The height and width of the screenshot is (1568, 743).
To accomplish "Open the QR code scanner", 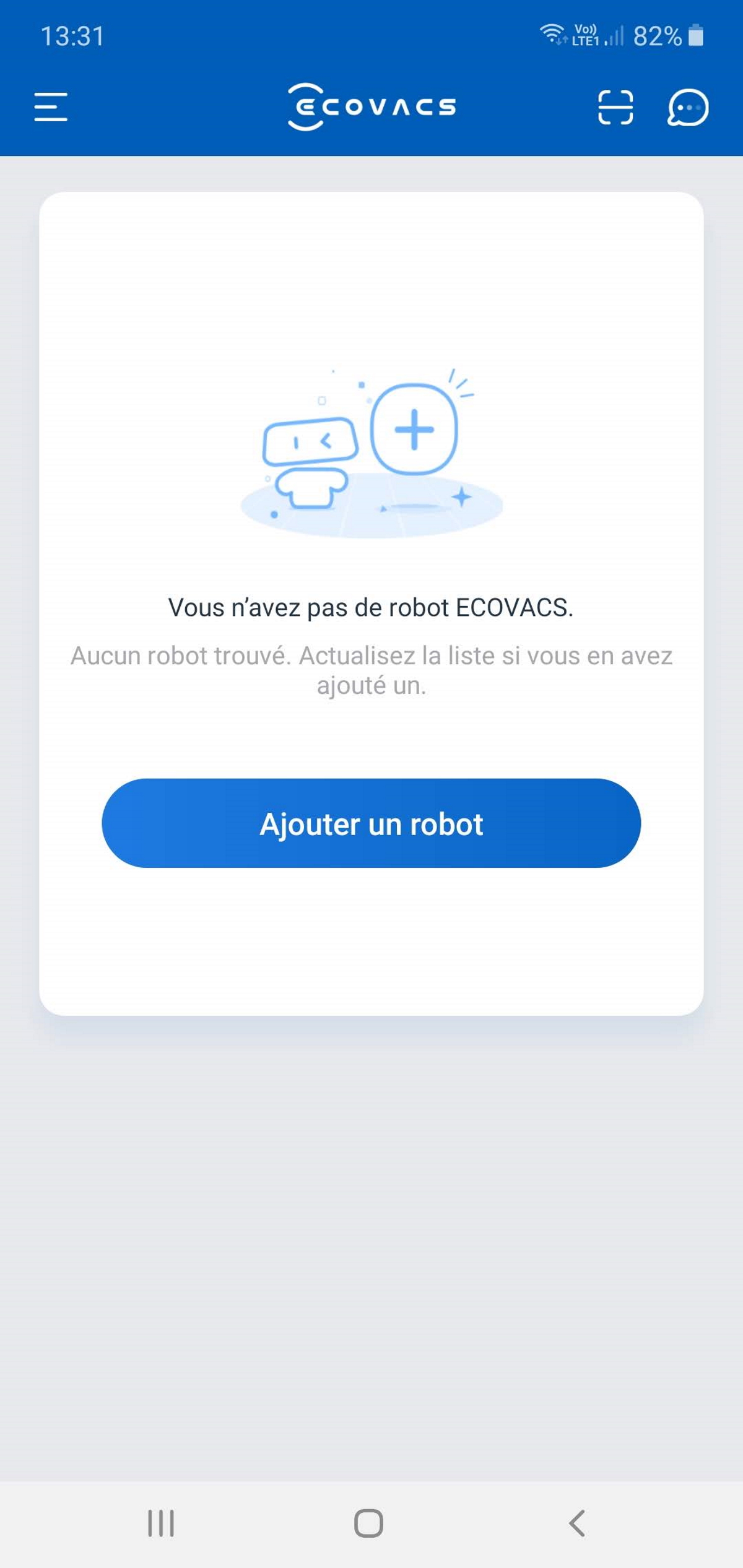I will pyautogui.click(x=615, y=108).
